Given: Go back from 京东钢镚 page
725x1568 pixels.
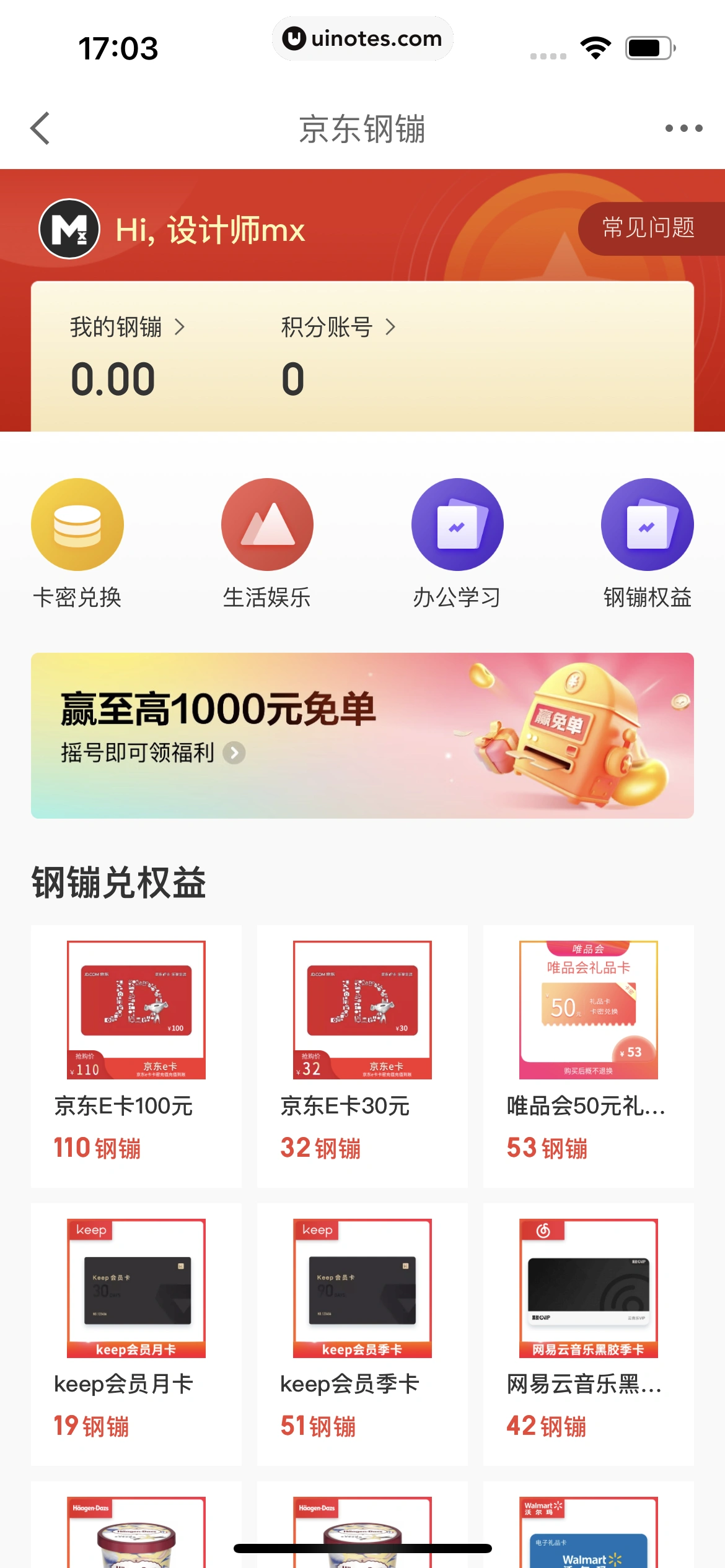Looking at the screenshot, I should coord(41,129).
